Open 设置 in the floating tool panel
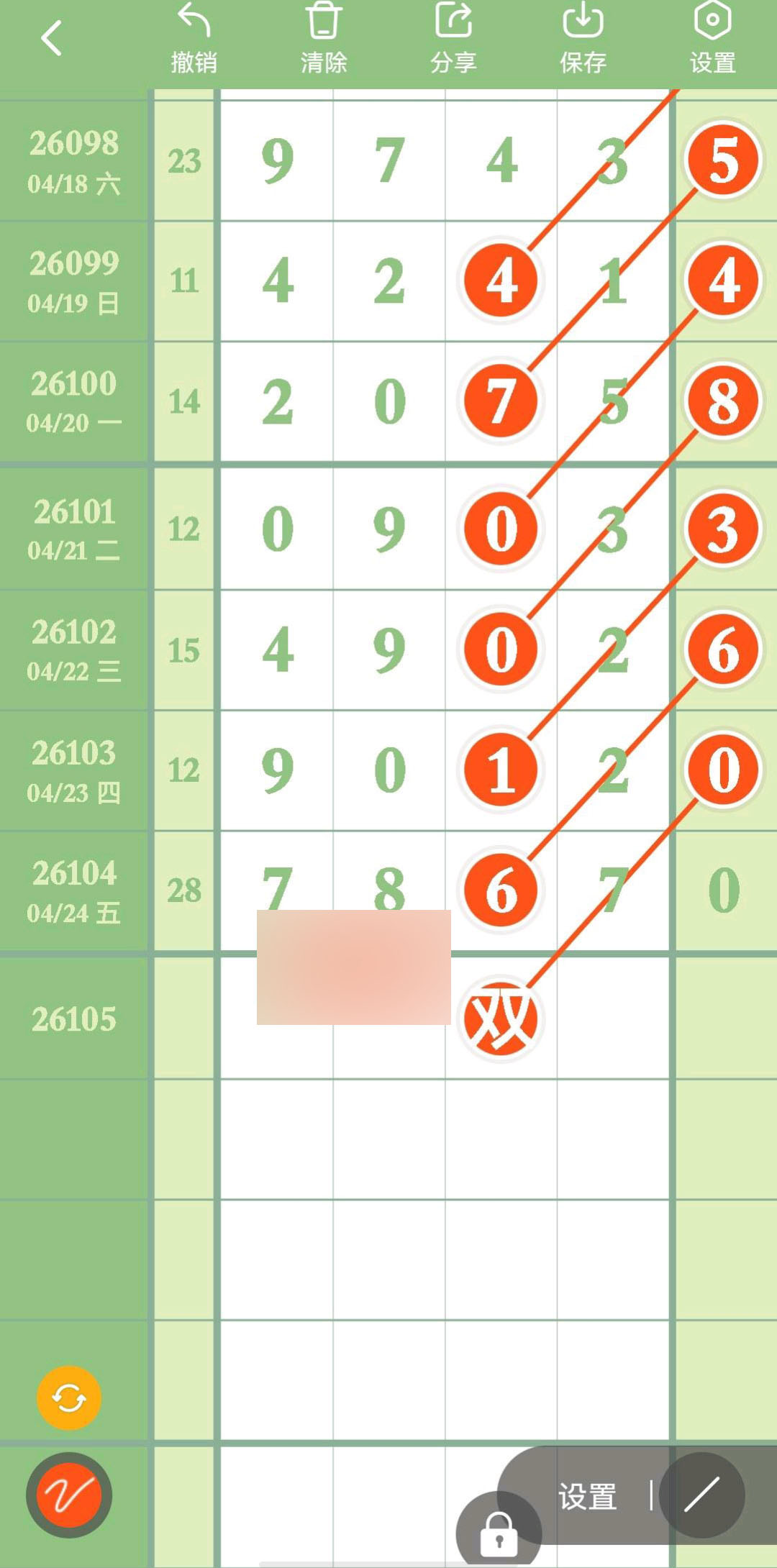The width and height of the screenshot is (777, 1568). 587,1496
